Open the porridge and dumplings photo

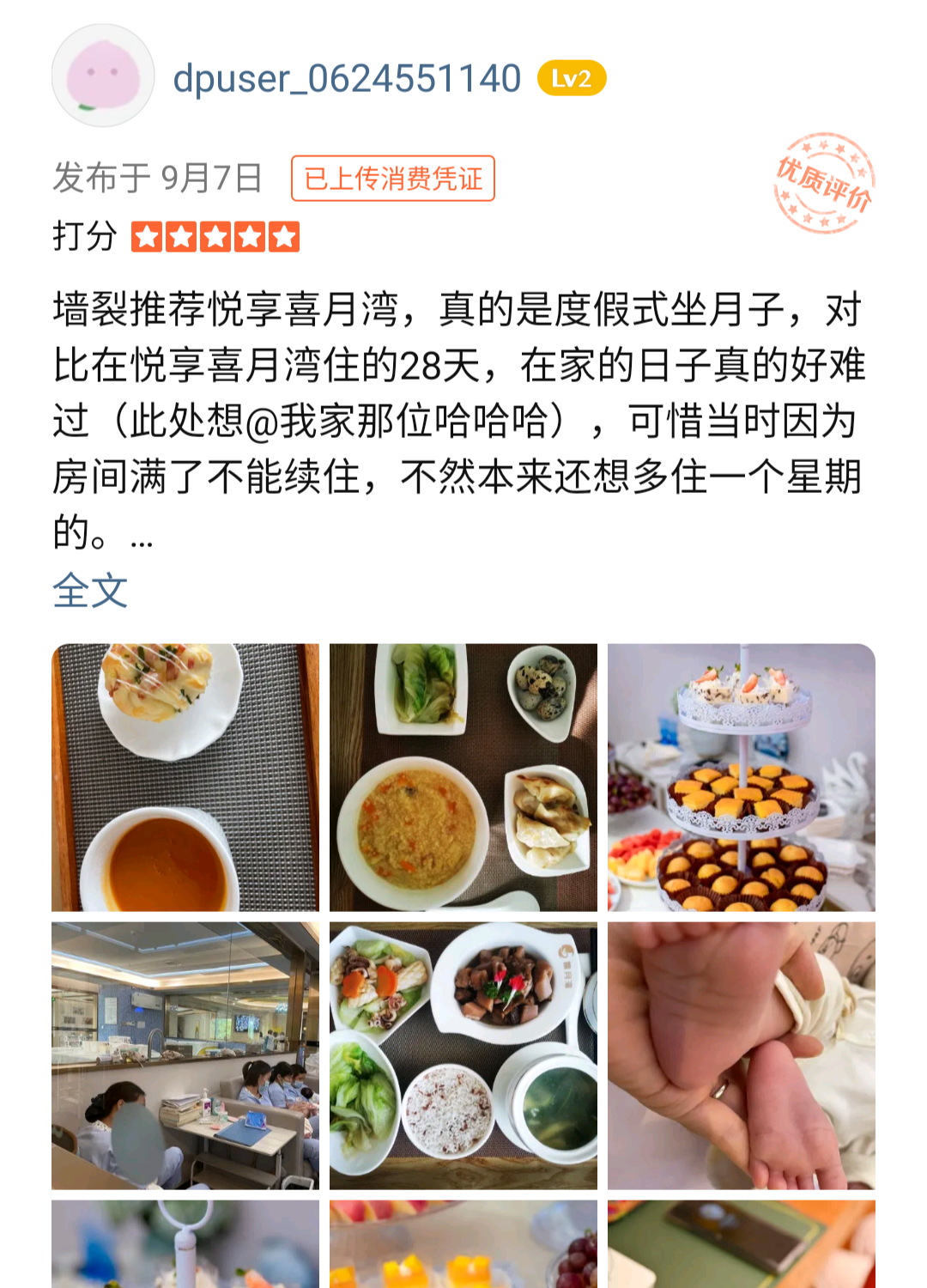tap(463, 777)
